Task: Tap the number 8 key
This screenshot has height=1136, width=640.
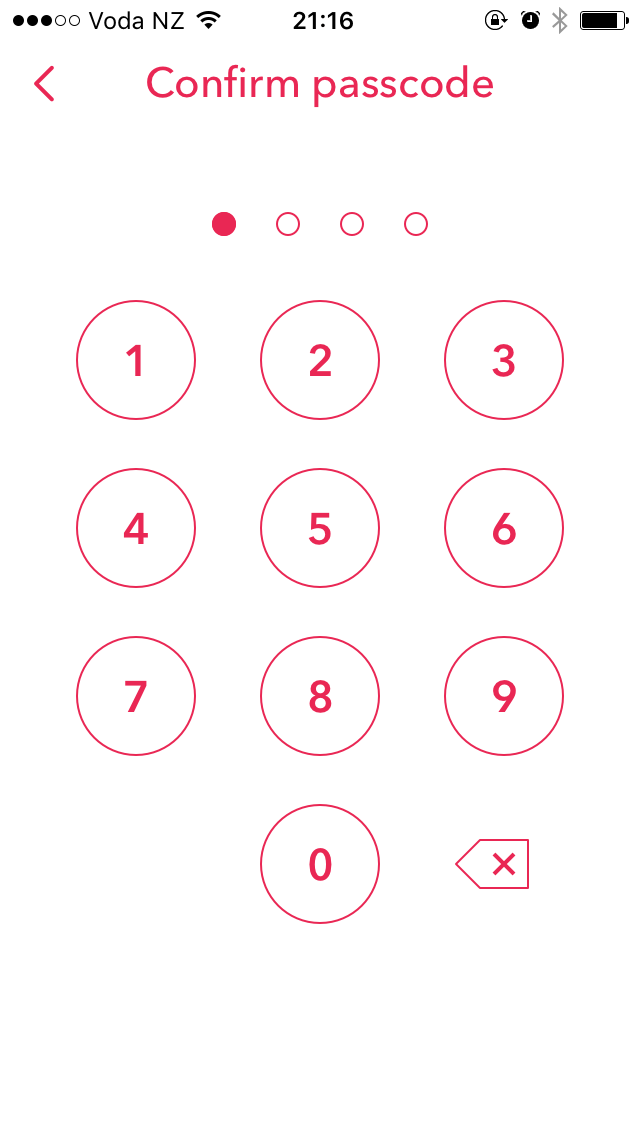Action: (320, 696)
